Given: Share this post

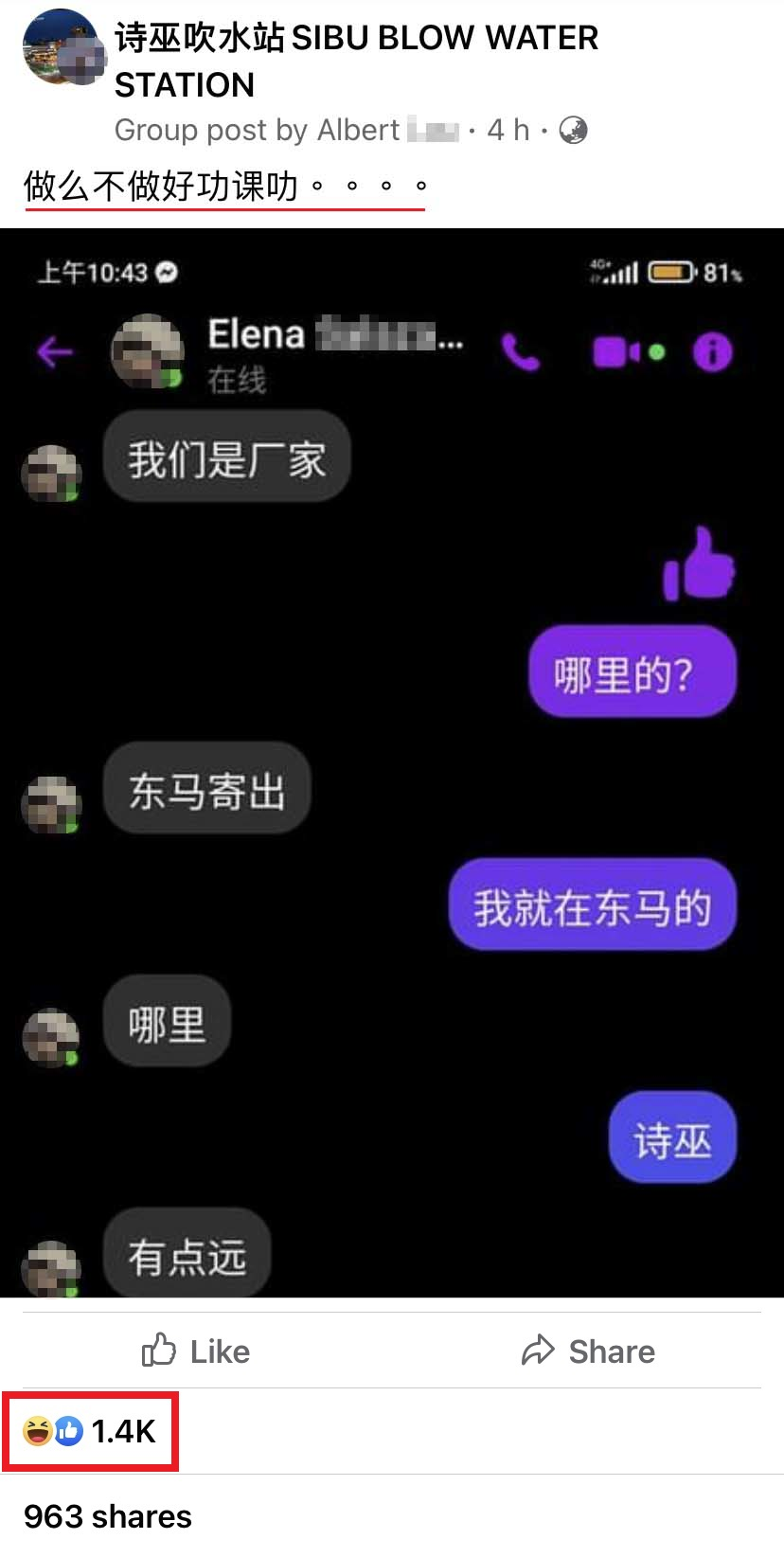Looking at the screenshot, I should tap(588, 1351).
